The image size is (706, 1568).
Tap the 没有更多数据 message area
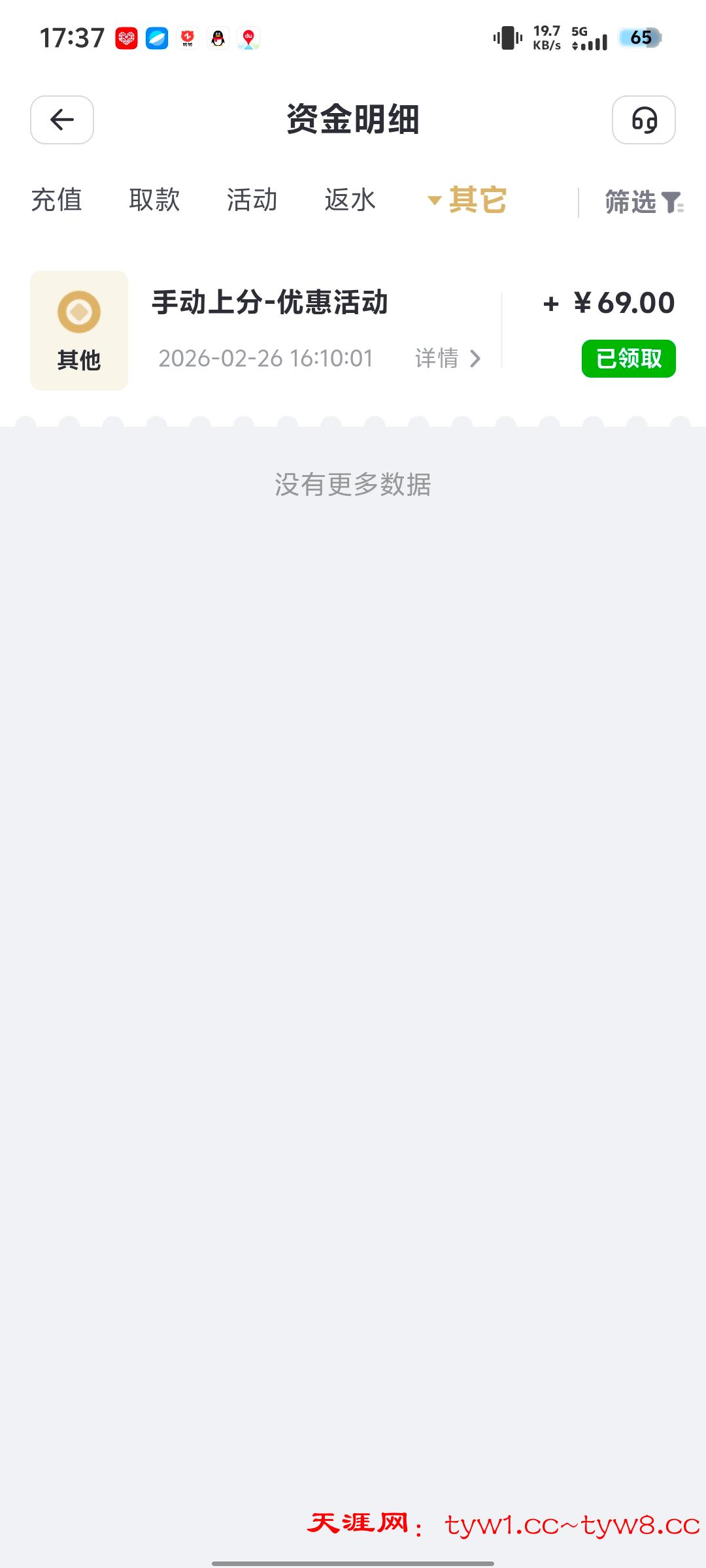tap(353, 485)
